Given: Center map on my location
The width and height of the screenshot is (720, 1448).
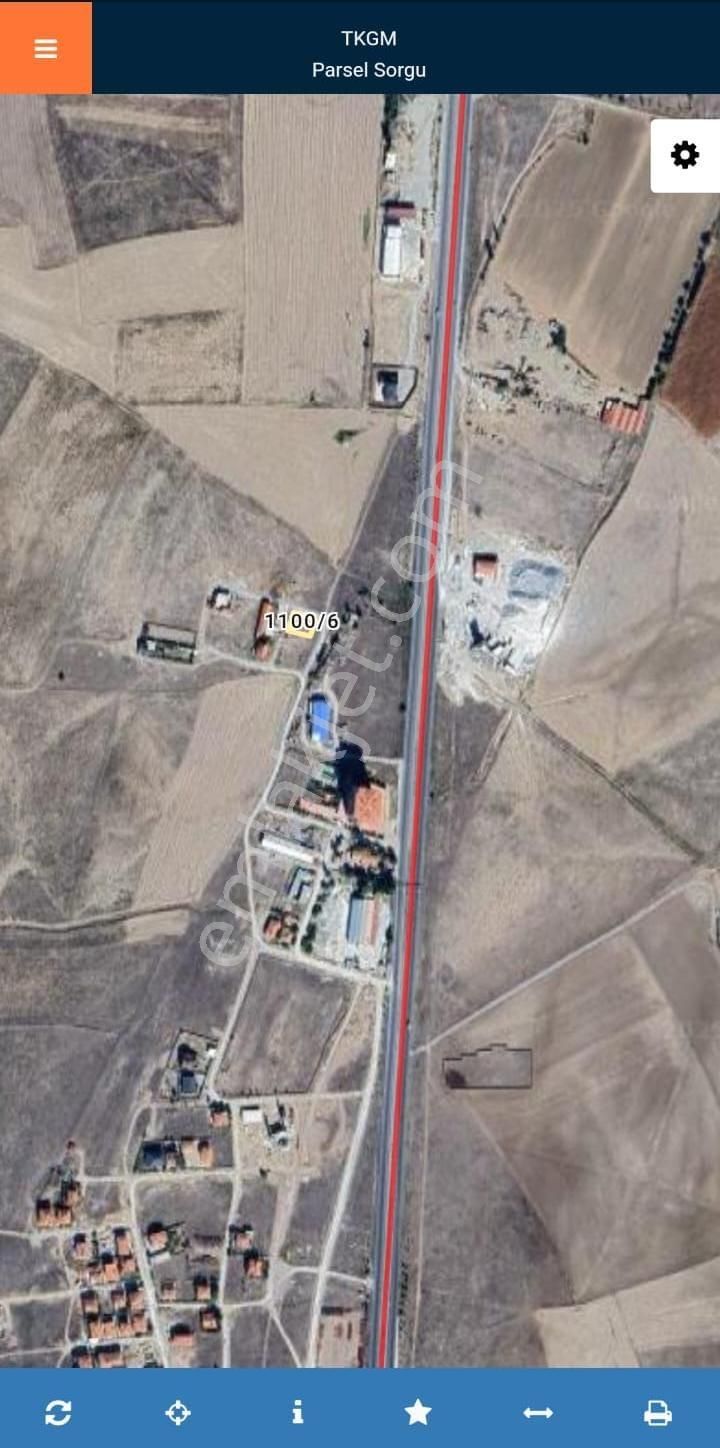Looking at the screenshot, I should (178, 1412).
